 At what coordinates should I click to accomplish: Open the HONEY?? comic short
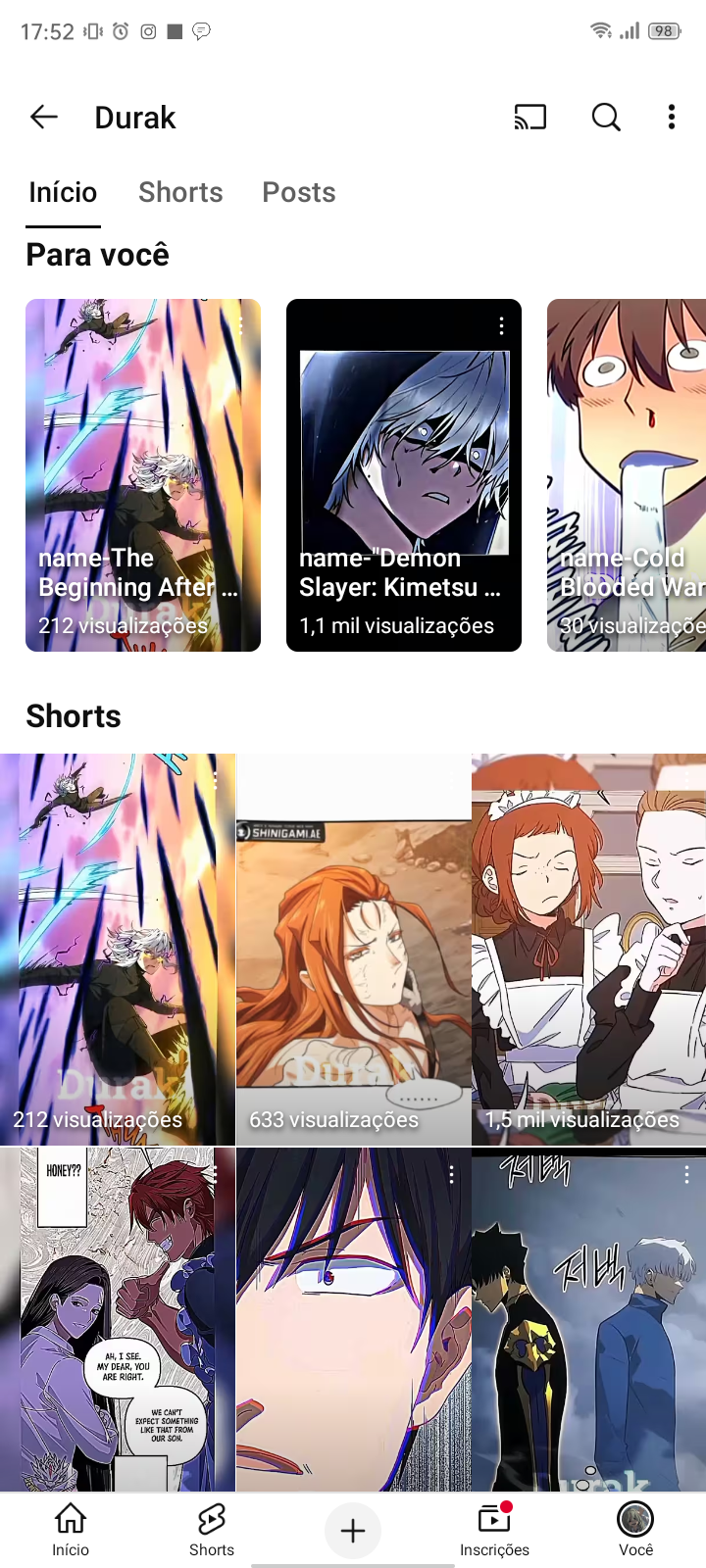point(118,1319)
